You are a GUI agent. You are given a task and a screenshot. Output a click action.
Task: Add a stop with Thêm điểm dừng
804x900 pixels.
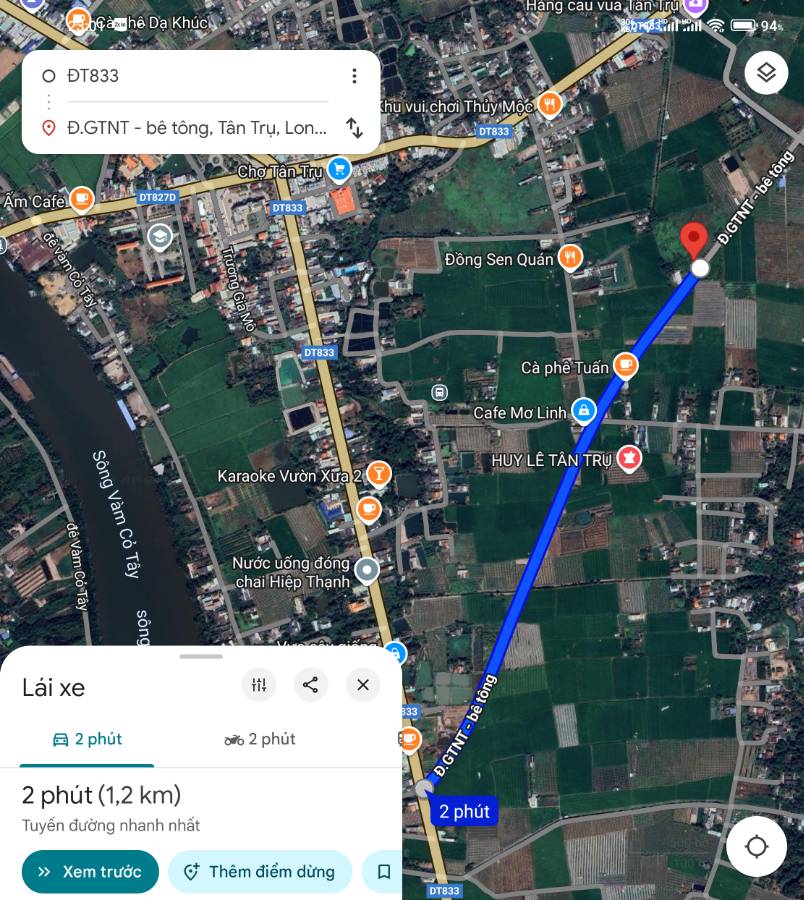pos(260,872)
